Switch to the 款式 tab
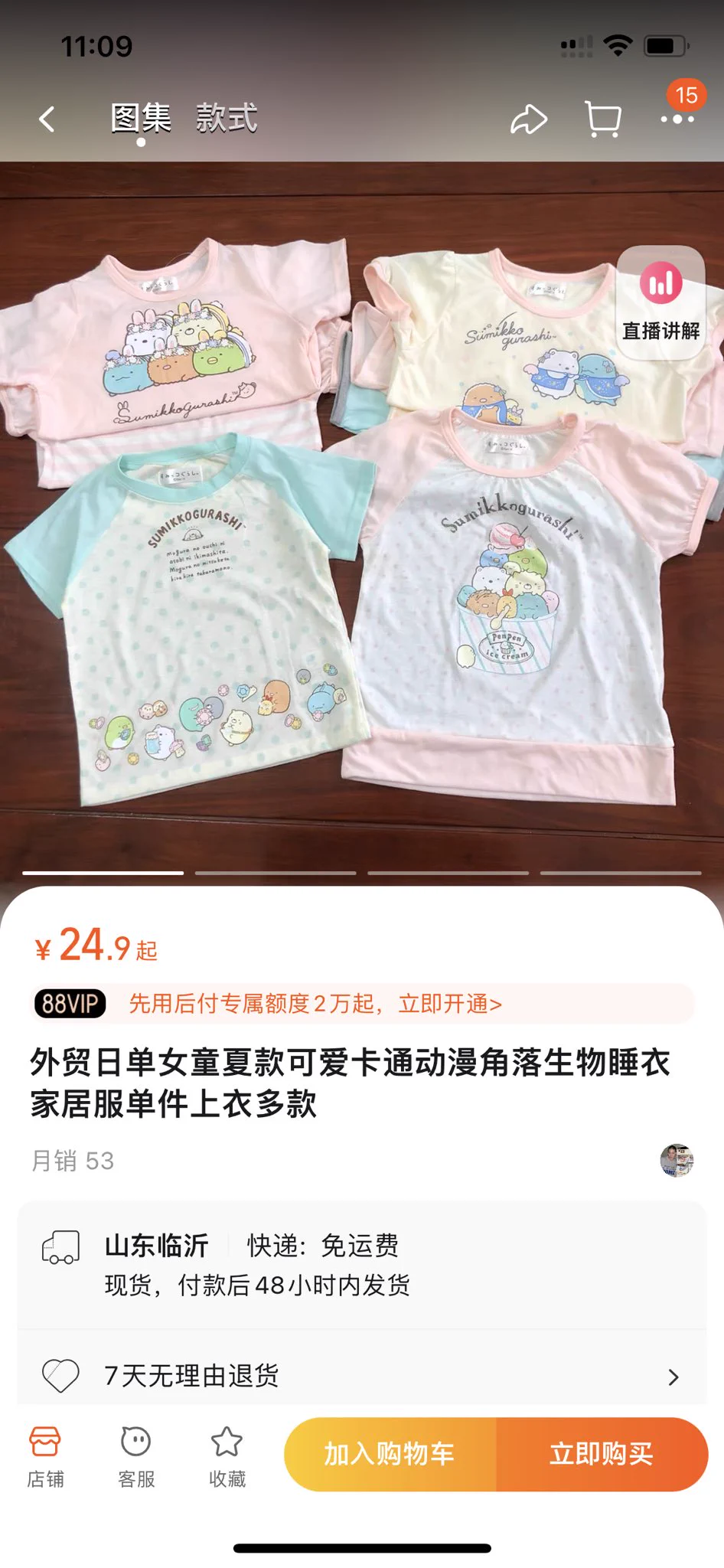This screenshot has height=1568, width=724. click(227, 118)
